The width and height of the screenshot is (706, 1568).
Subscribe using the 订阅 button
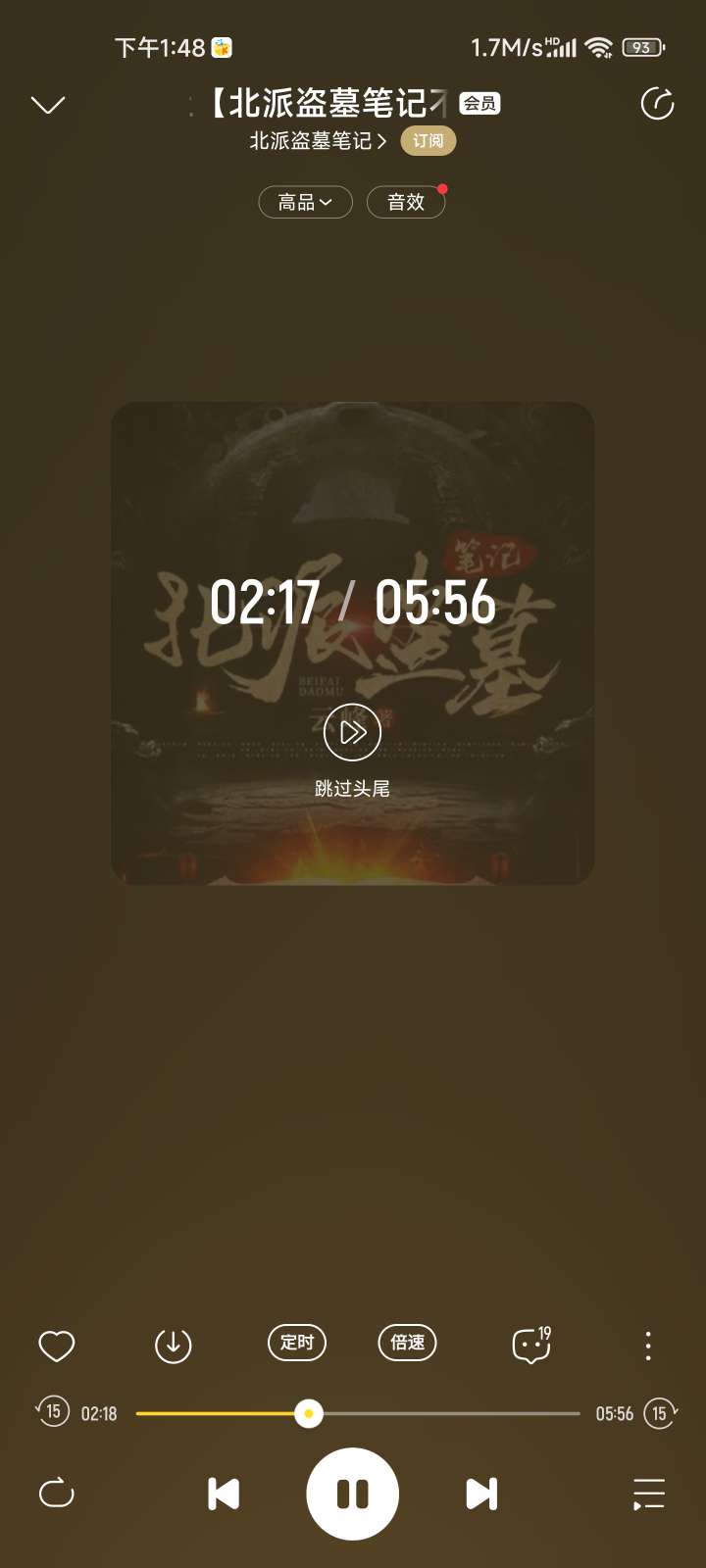[x=428, y=141]
